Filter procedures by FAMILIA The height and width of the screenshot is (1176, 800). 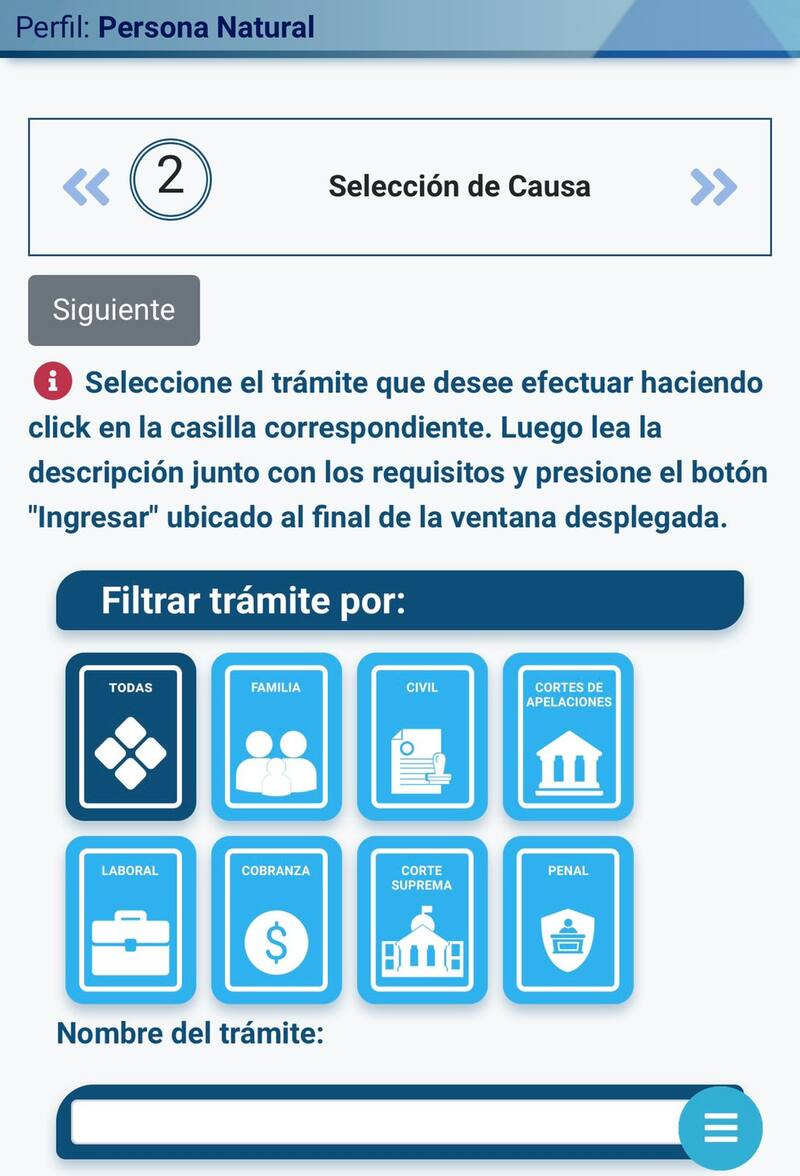click(x=276, y=737)
